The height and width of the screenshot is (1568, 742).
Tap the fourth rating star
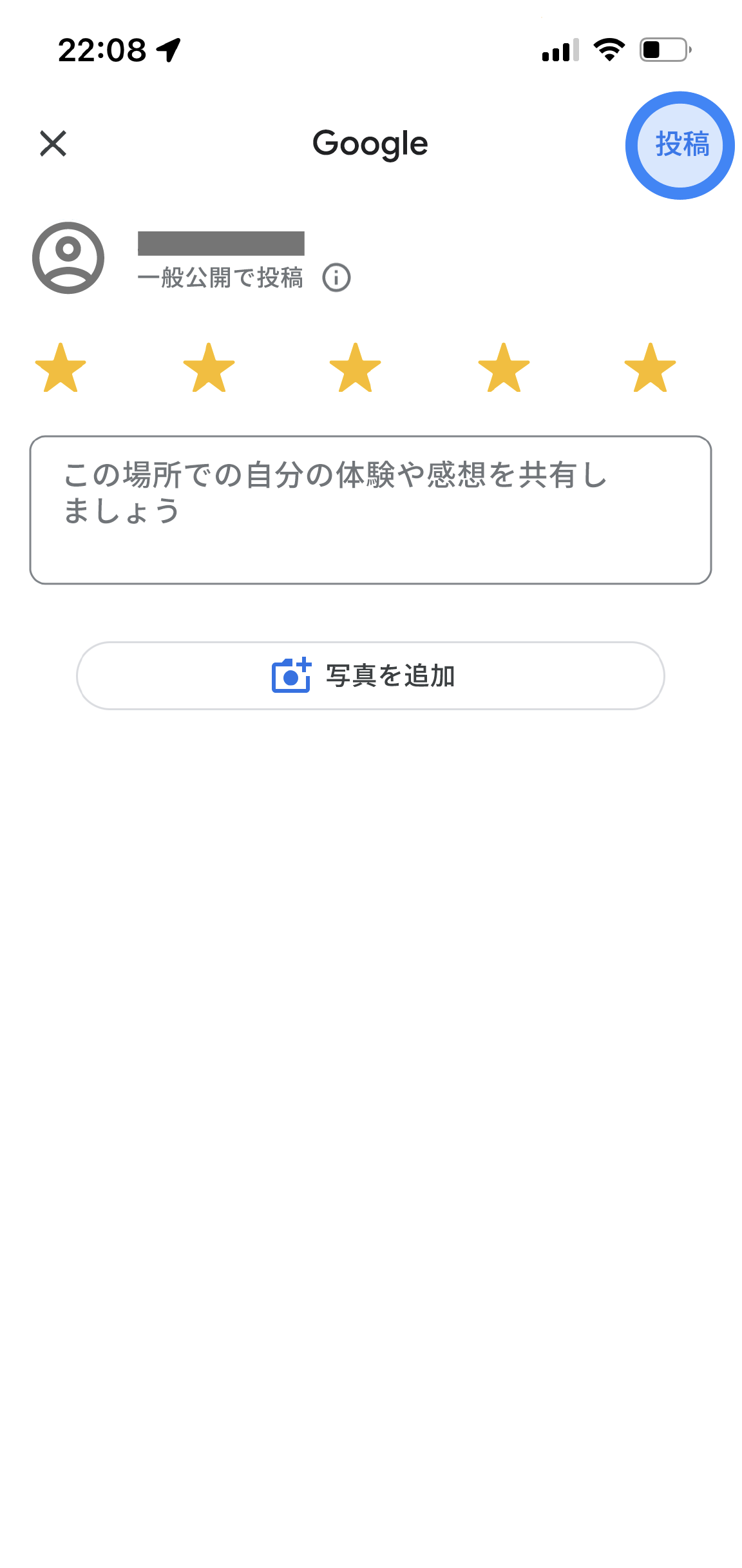[502, 369]
